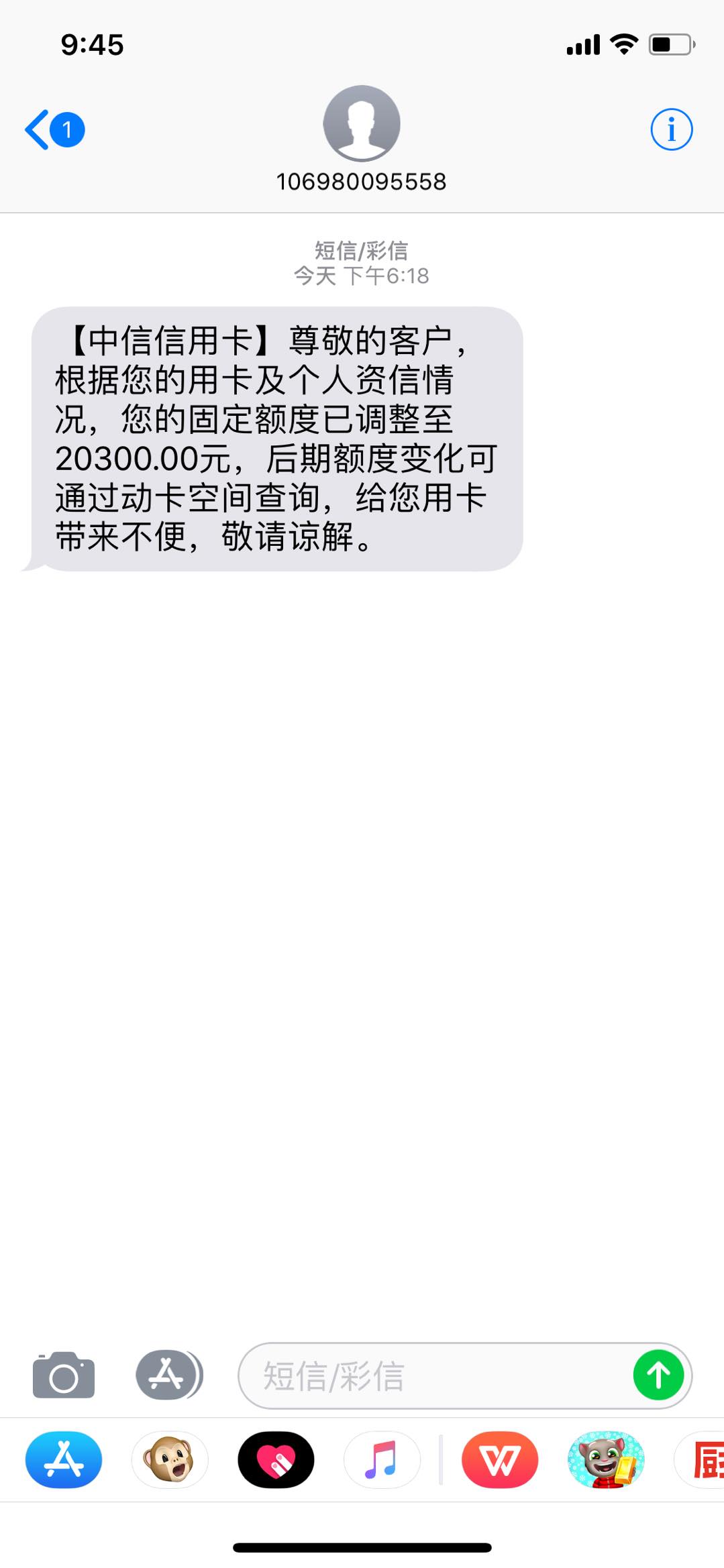Toggle the iMessage apps drawer button
Viewport: 724px width, 1568px height.
[x=169, y=1375]
